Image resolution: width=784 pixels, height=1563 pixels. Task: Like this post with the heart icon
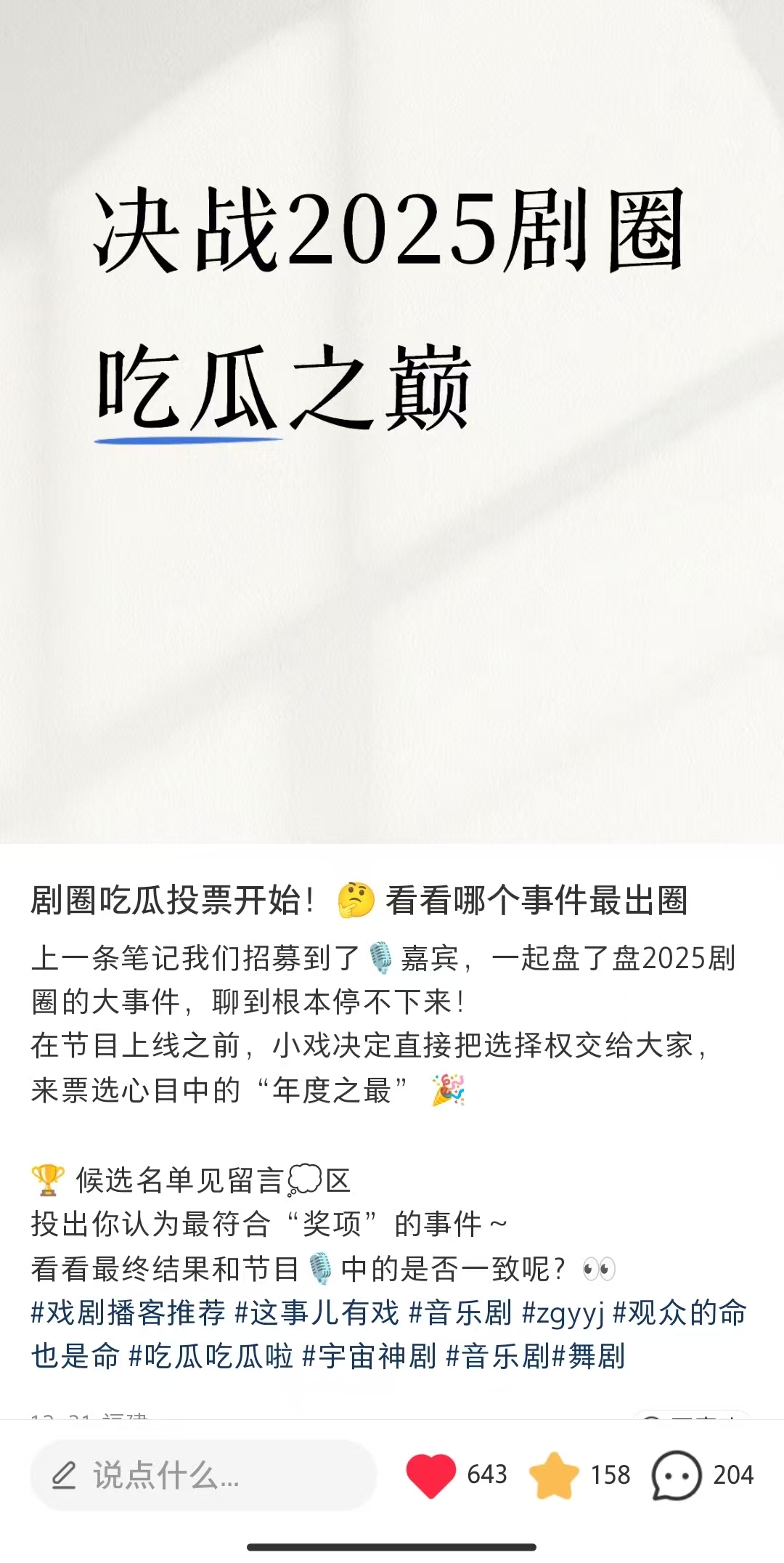(430, 1475)
